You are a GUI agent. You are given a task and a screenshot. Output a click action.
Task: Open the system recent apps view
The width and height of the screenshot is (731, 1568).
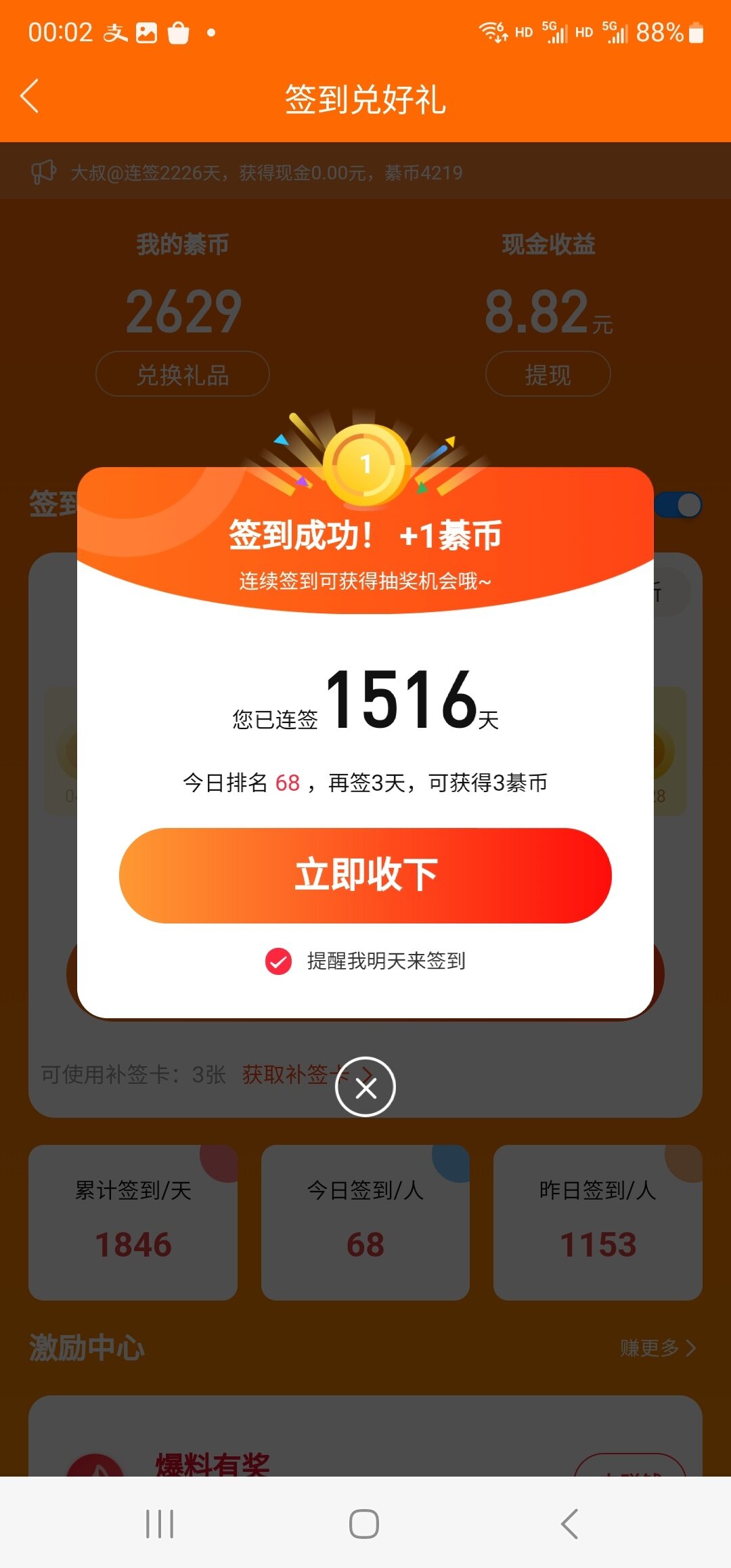(x=160, y=1524)
